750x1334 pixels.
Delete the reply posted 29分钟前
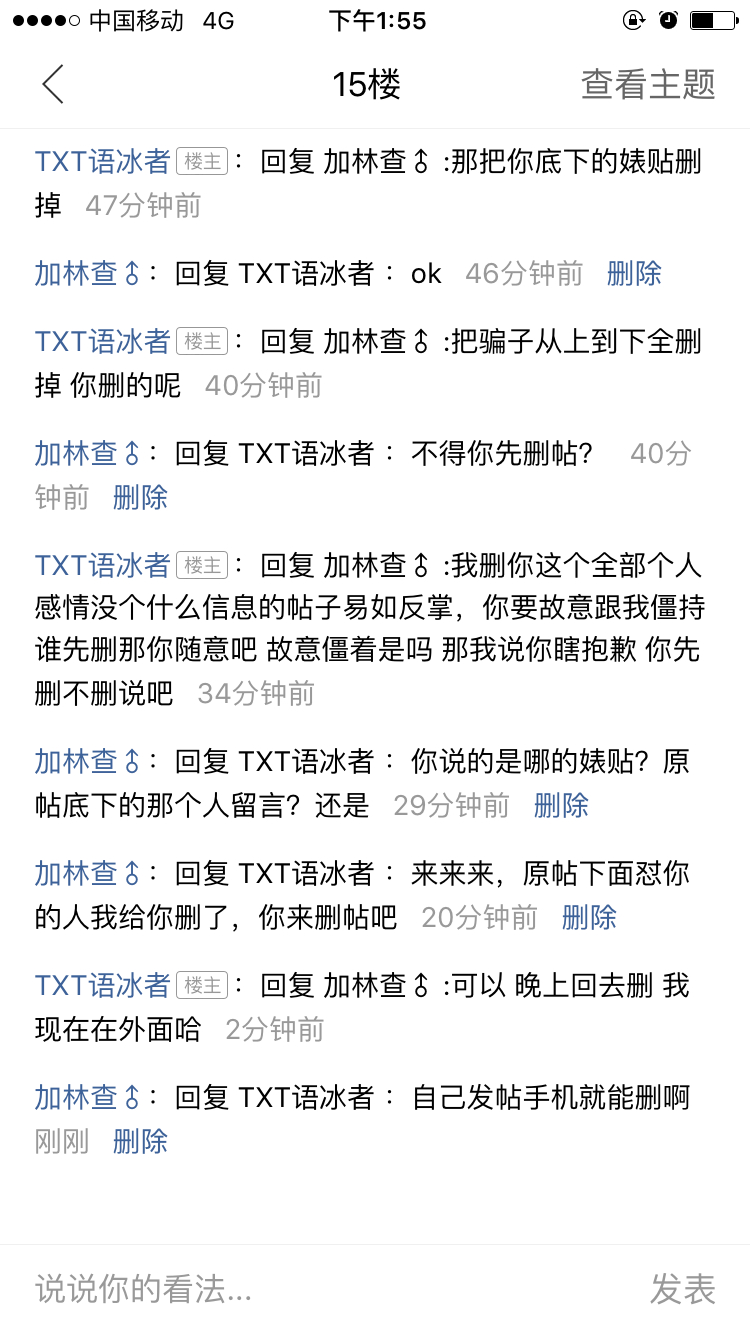[x=561, y=806]
